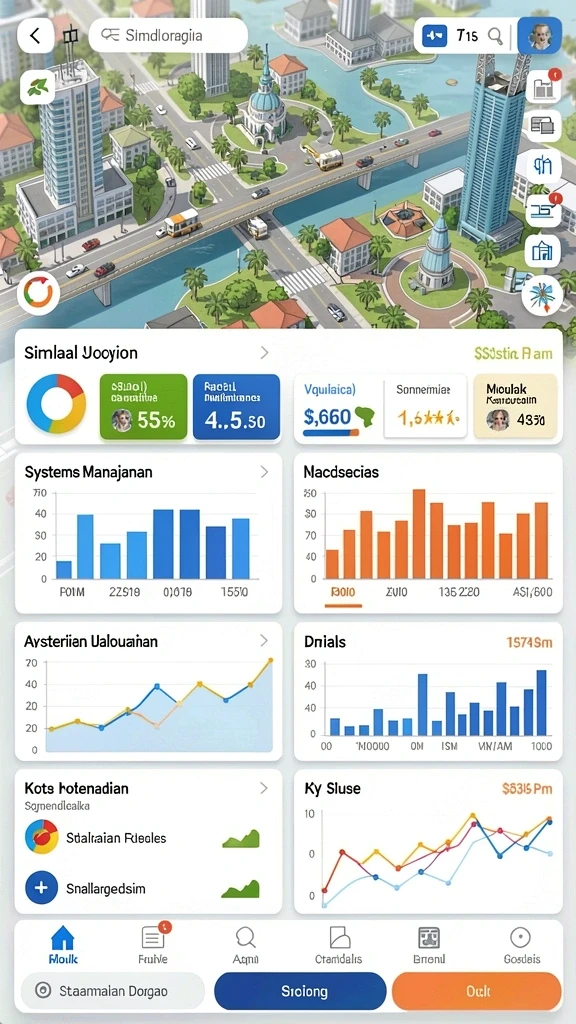
Task: Go back using the top-left arrow
Action: click(x=35, y=36)
